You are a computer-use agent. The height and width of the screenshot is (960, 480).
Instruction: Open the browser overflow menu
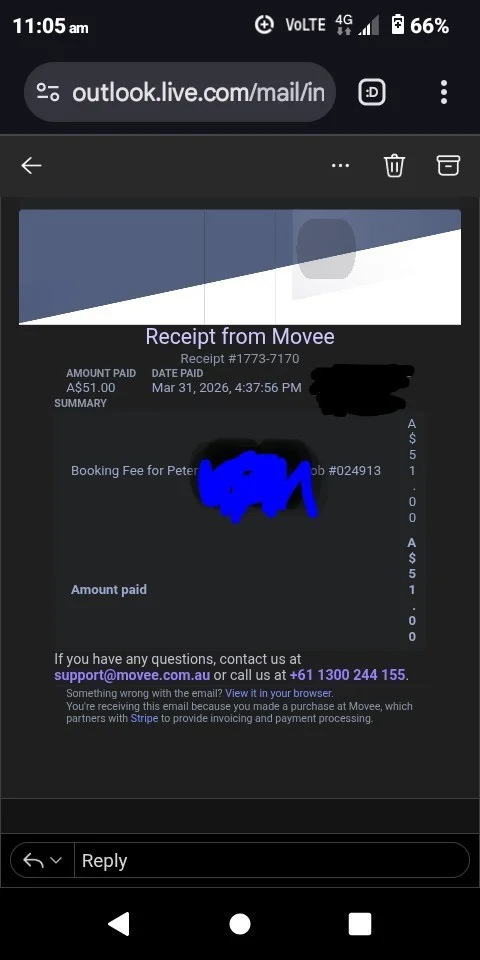coord(444,92)
